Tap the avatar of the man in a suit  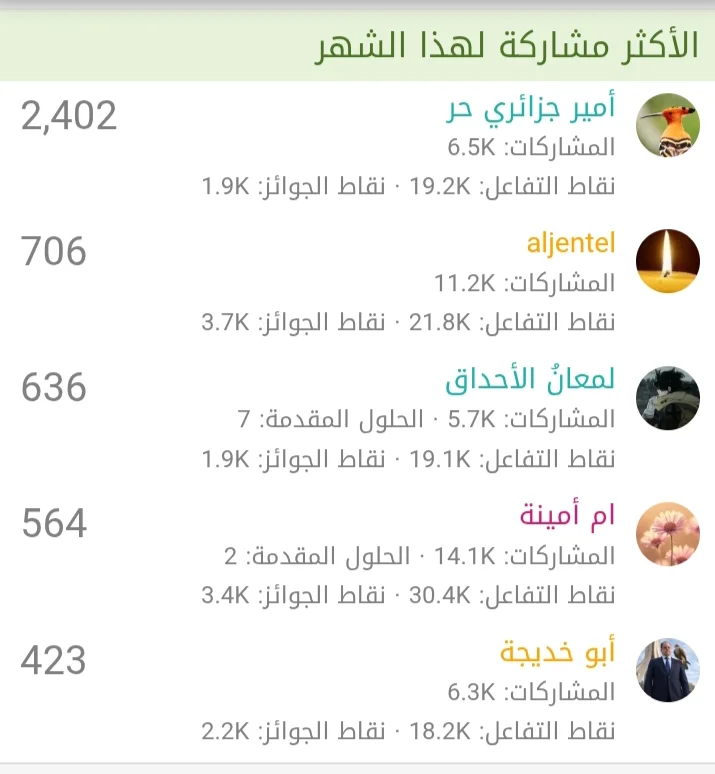pos(668,670)
